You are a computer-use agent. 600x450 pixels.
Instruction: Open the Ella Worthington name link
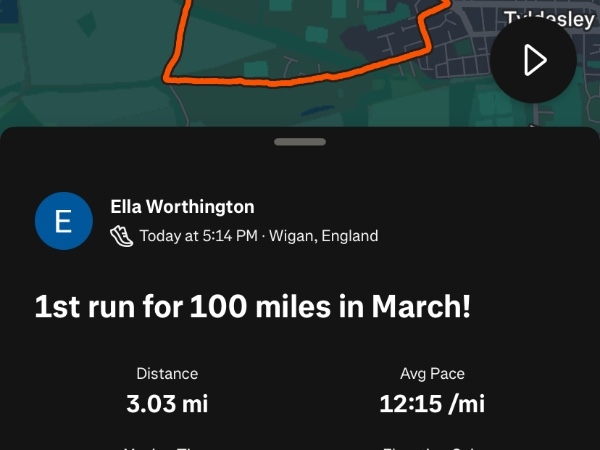182,207
